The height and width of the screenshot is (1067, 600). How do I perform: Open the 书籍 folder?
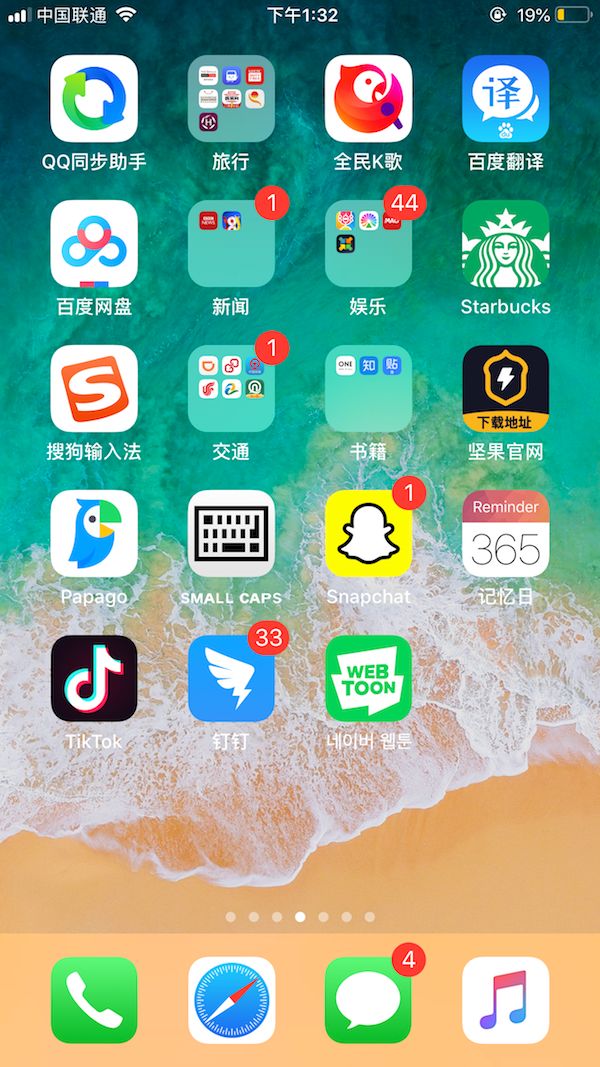[368, 388]
